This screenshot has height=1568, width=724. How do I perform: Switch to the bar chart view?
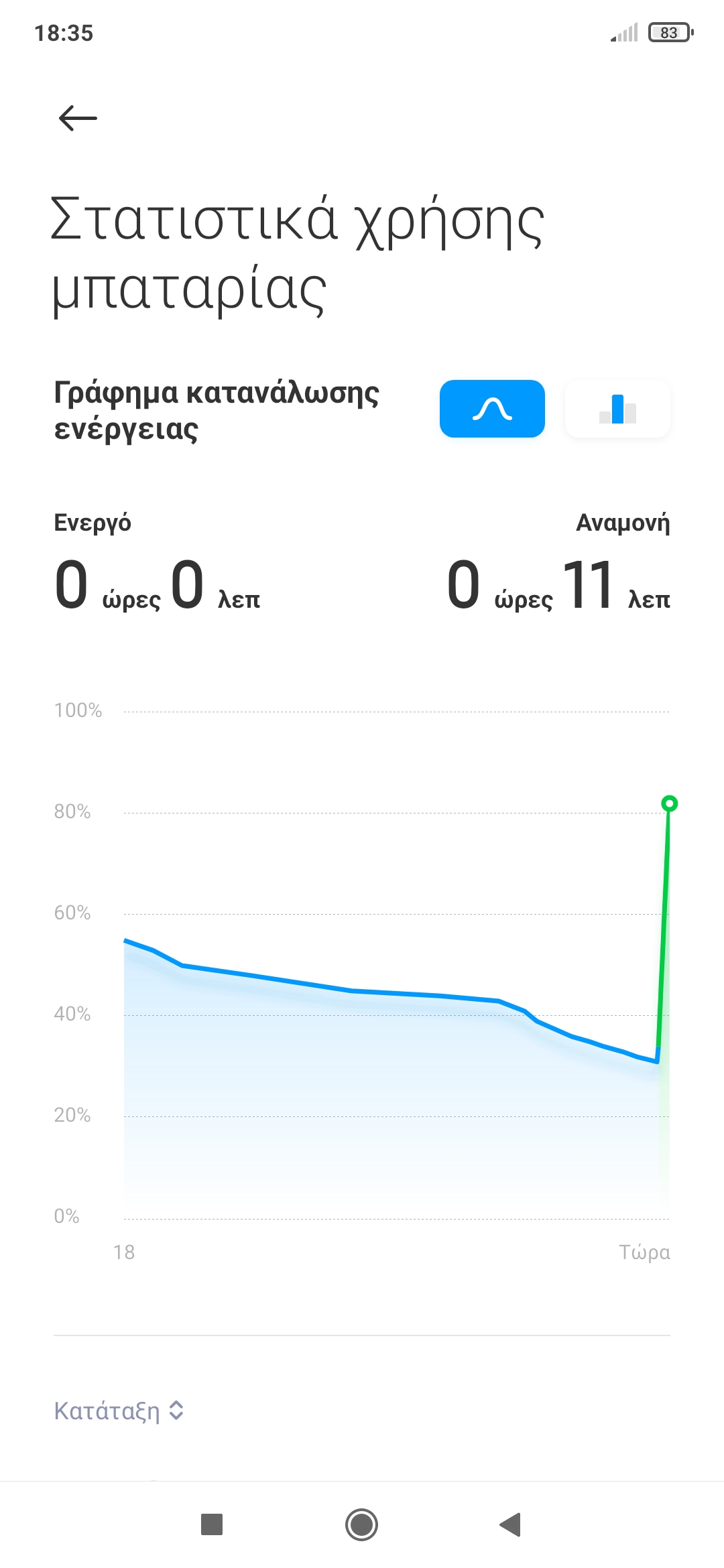pos(617,409)
